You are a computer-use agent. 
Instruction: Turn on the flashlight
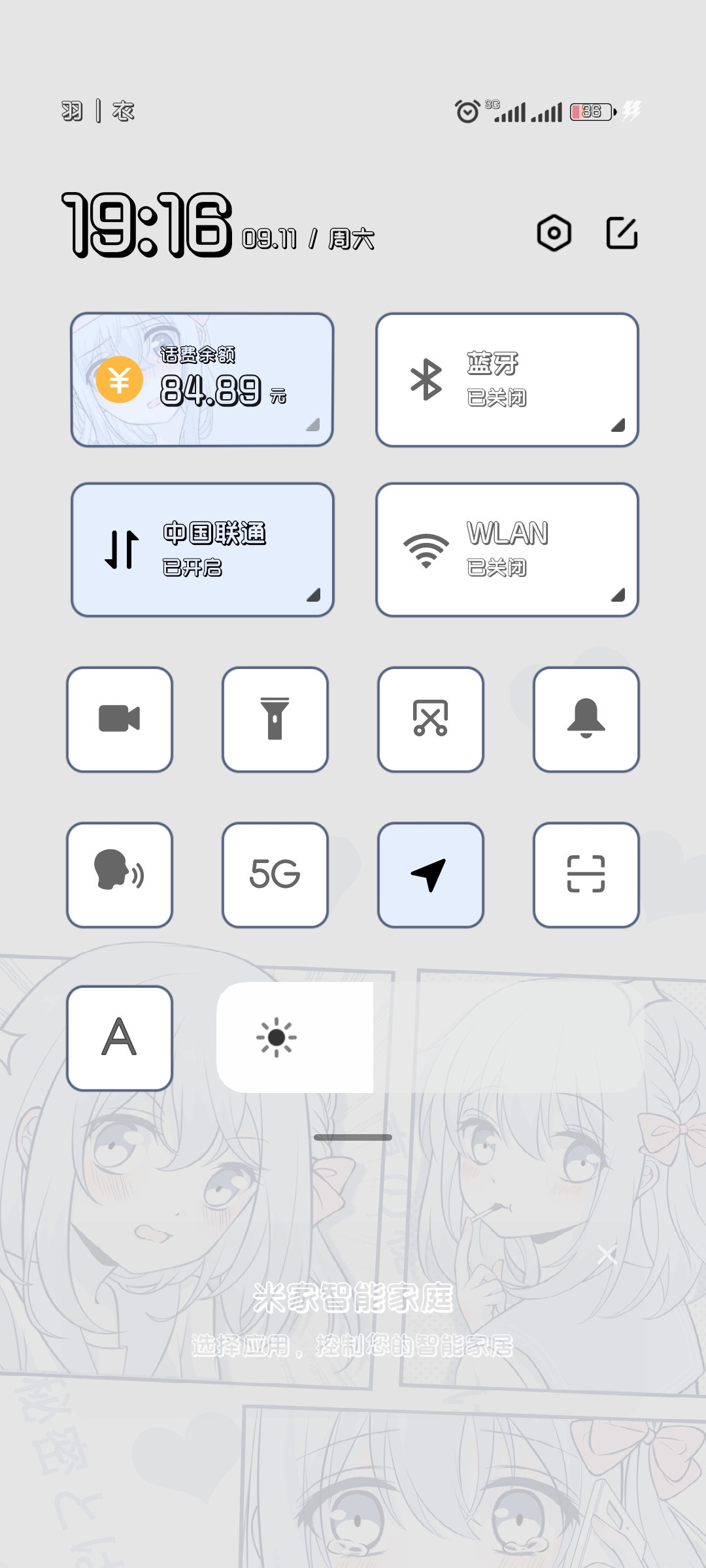275,719
